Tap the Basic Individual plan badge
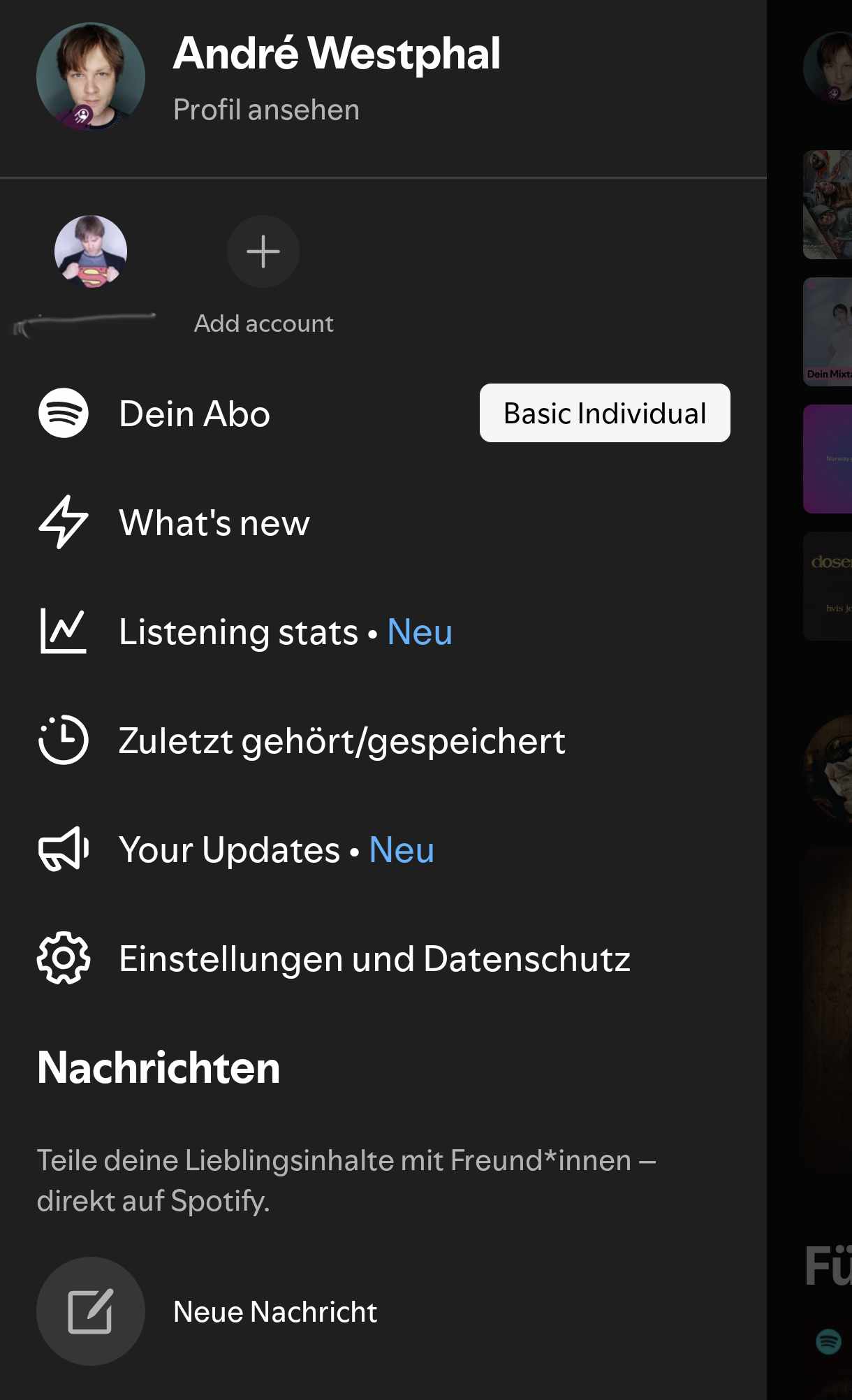 pyautogui.click(x=605, y=414)
